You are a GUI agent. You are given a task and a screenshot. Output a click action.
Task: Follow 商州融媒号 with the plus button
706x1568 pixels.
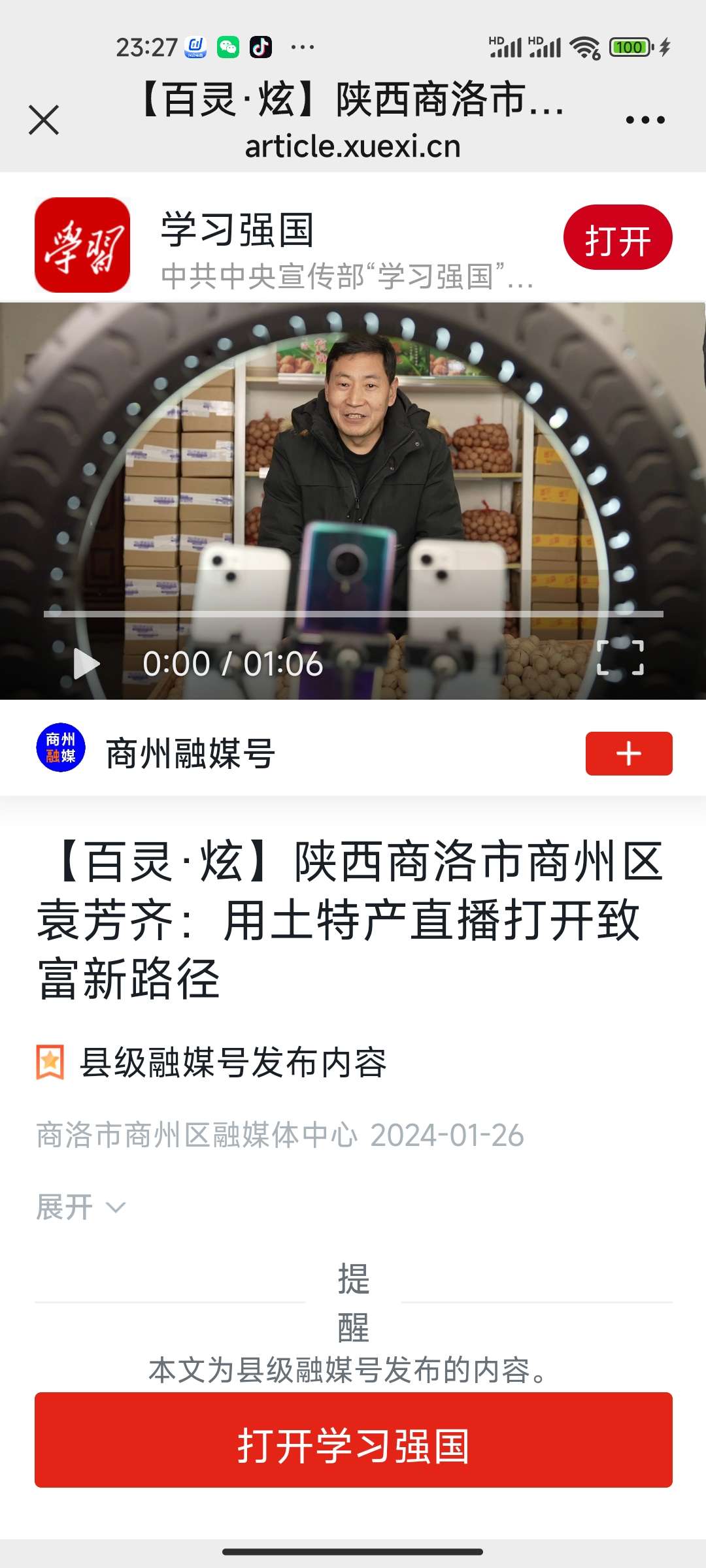(x=628, y=753)
